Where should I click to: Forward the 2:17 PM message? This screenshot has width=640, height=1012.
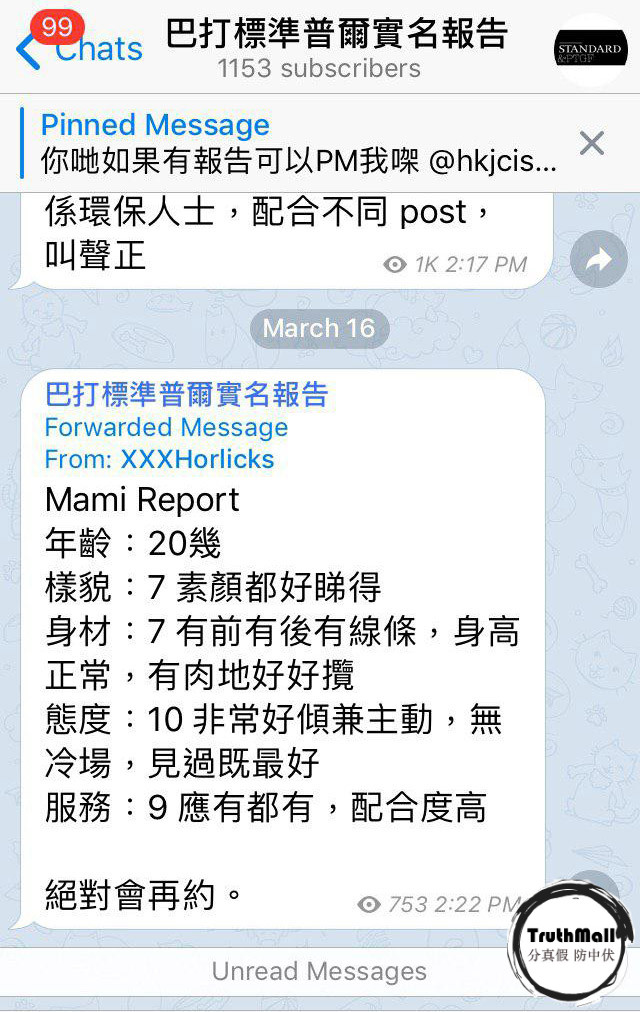[598, 260]
